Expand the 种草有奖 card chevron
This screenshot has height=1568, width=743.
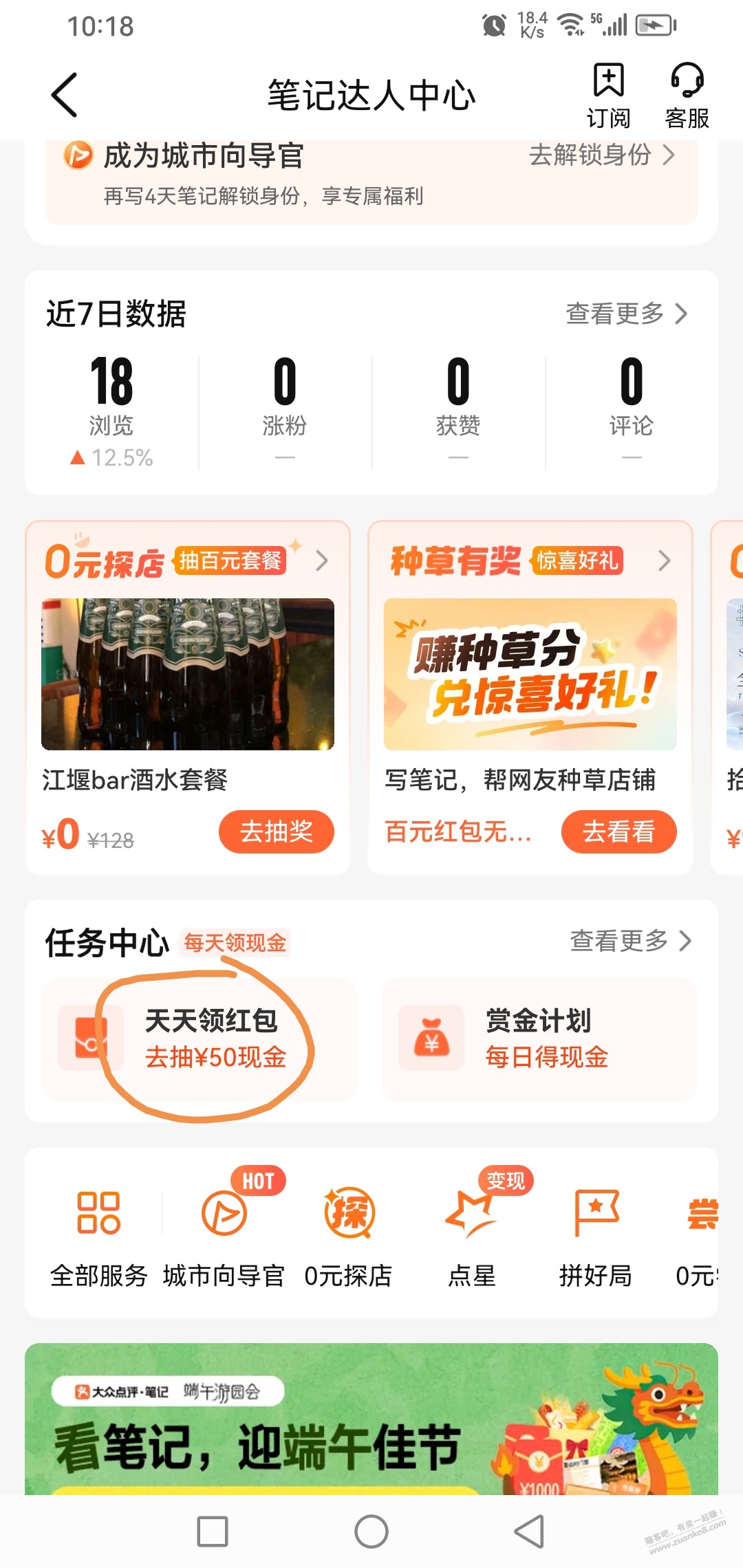click(664, 561)
